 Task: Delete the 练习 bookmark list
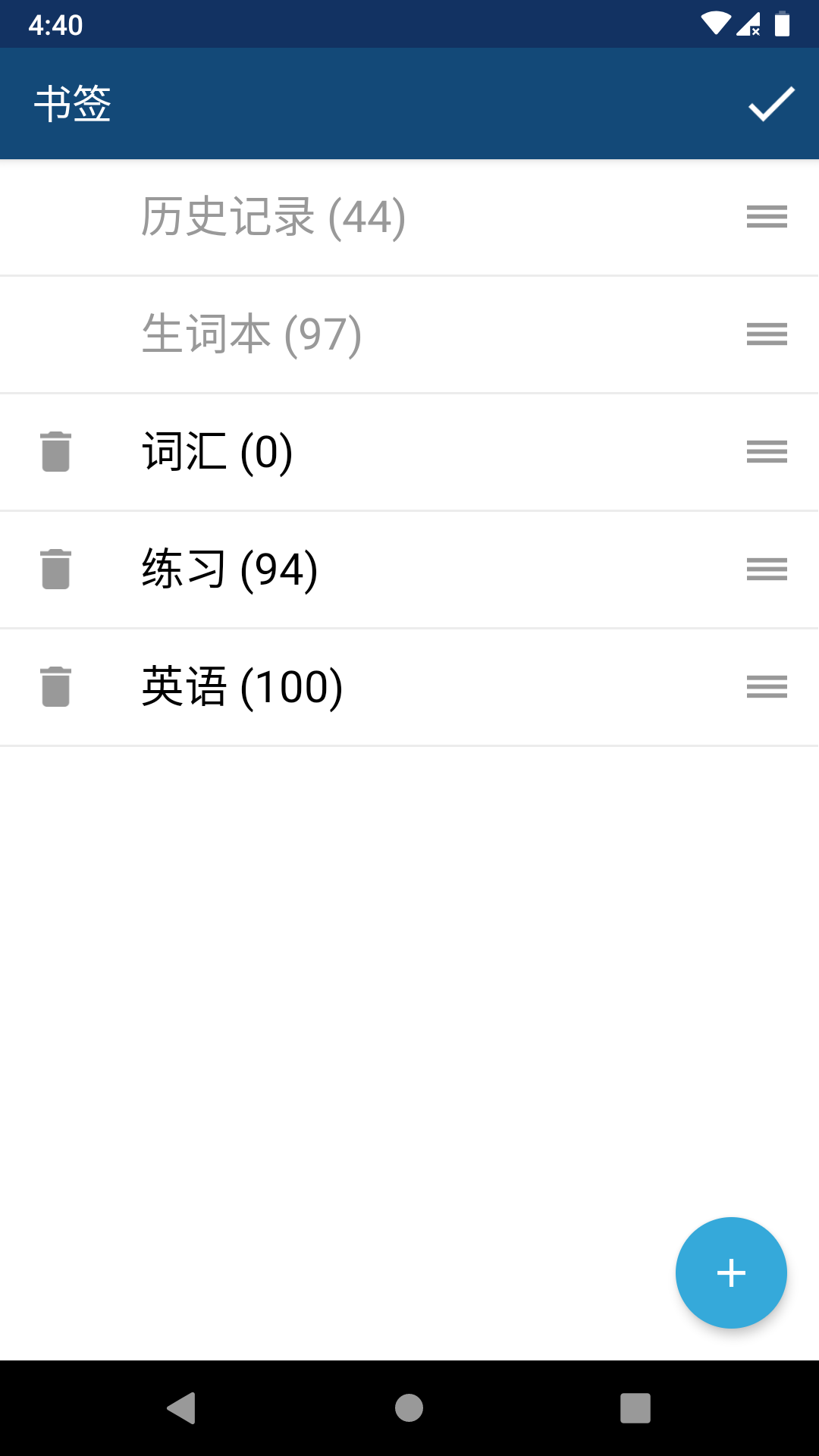pos(55,570)
